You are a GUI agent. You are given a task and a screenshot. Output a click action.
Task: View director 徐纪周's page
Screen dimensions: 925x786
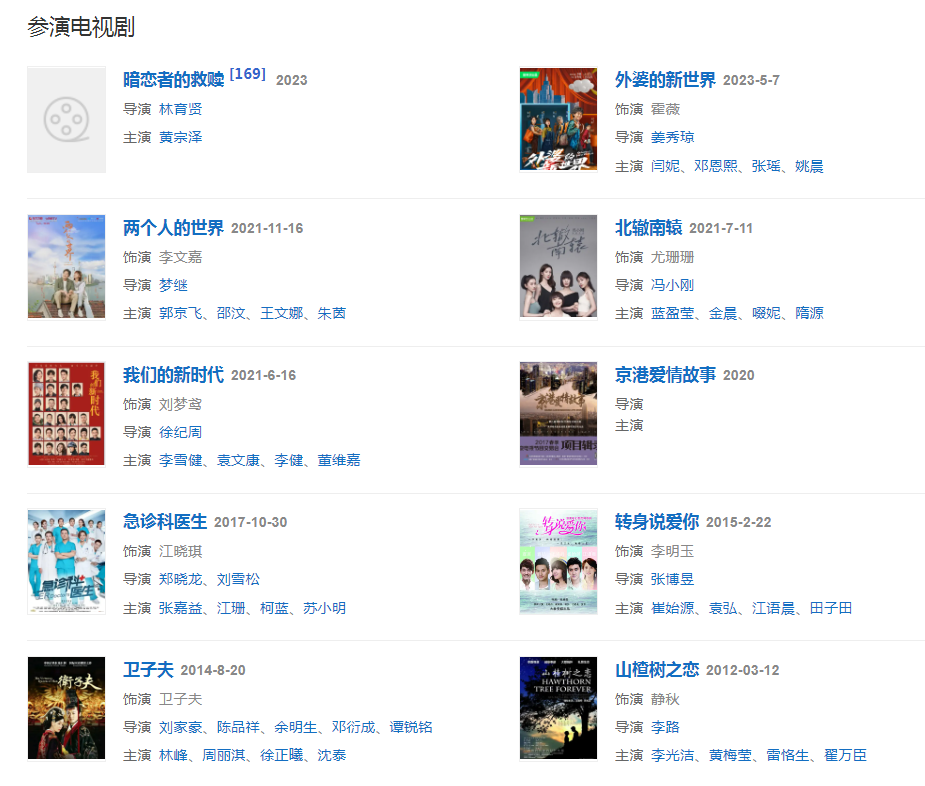click(x=180, y=432)
